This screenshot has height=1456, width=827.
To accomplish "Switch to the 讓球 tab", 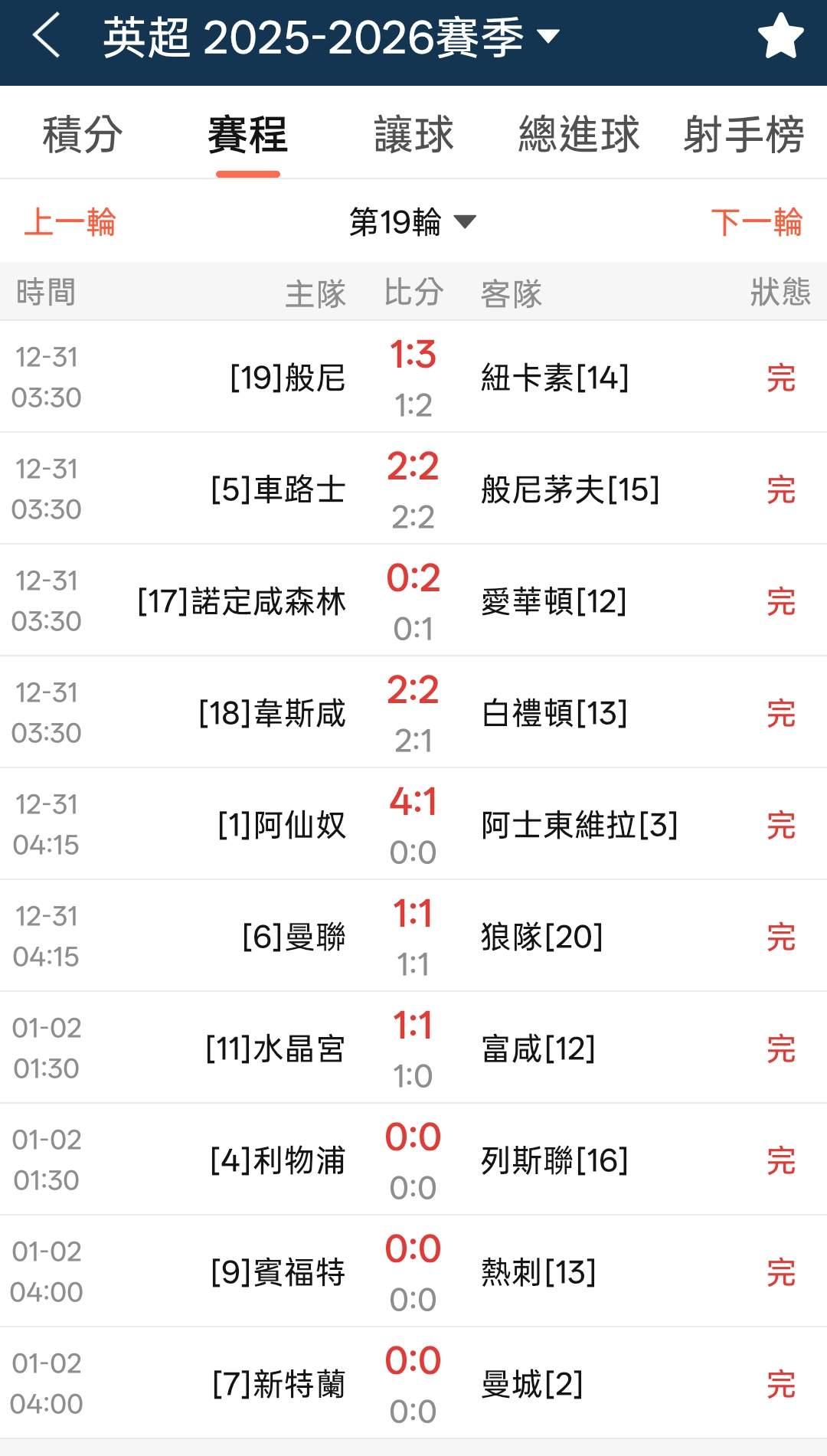I will 413,135.
